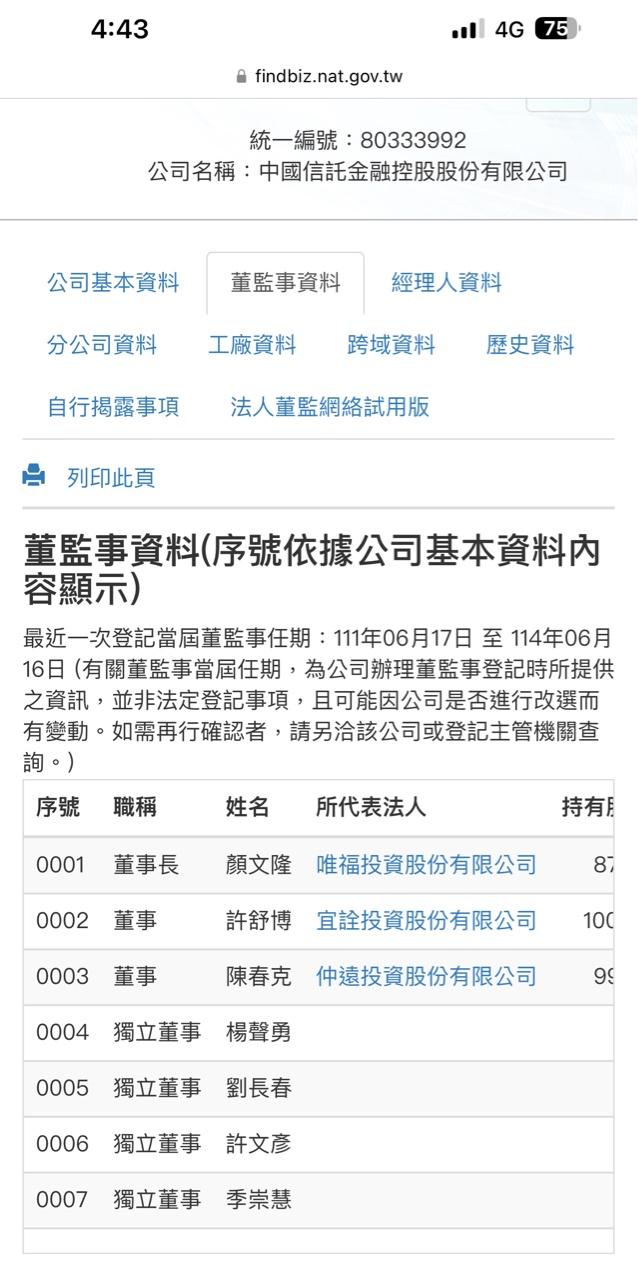Screen dimensions: 638x1280
Task: View the 跨域資料 tab
Action: (391, 345)
